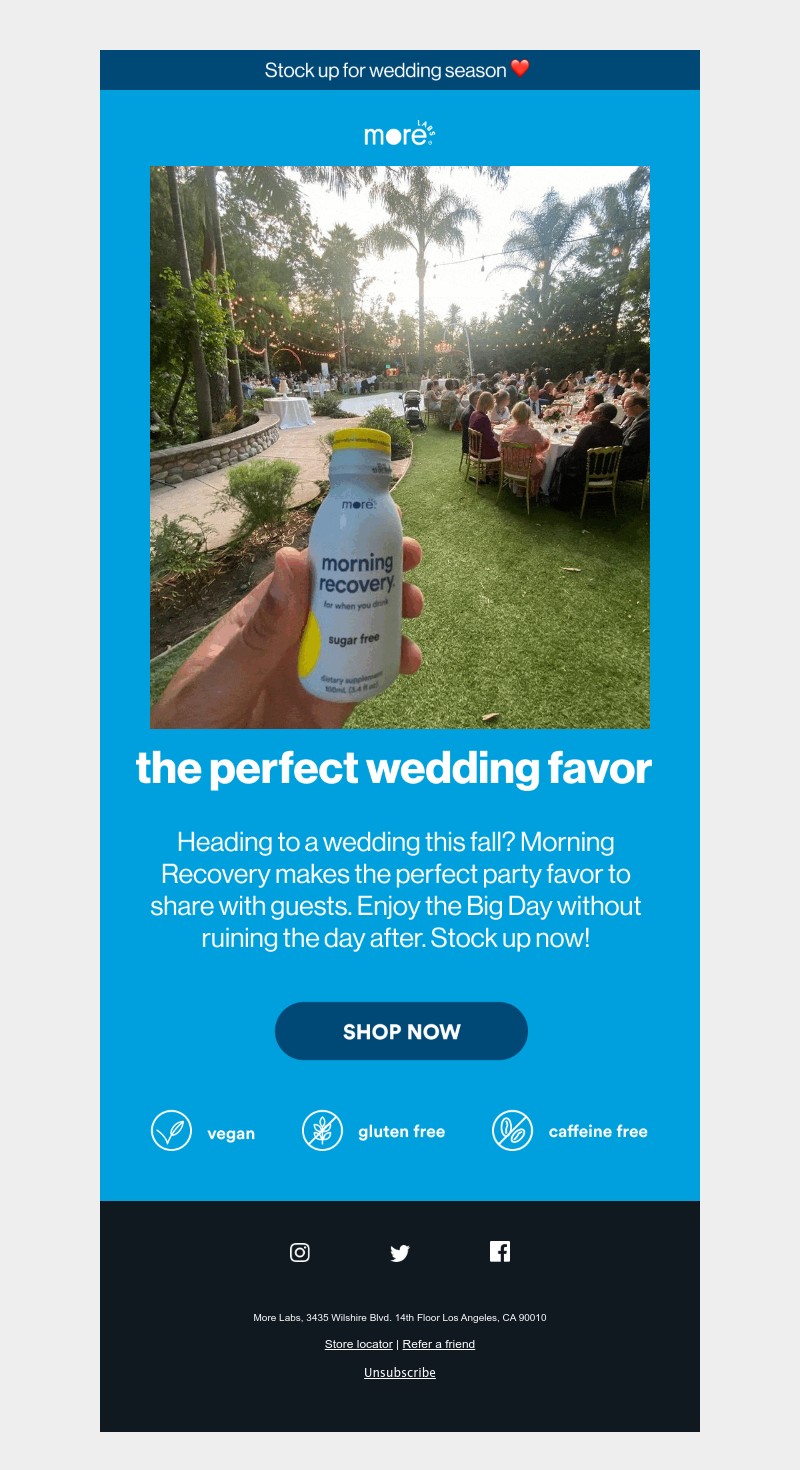
Task: Open the Instagram icon
Action: [299, 1252]
